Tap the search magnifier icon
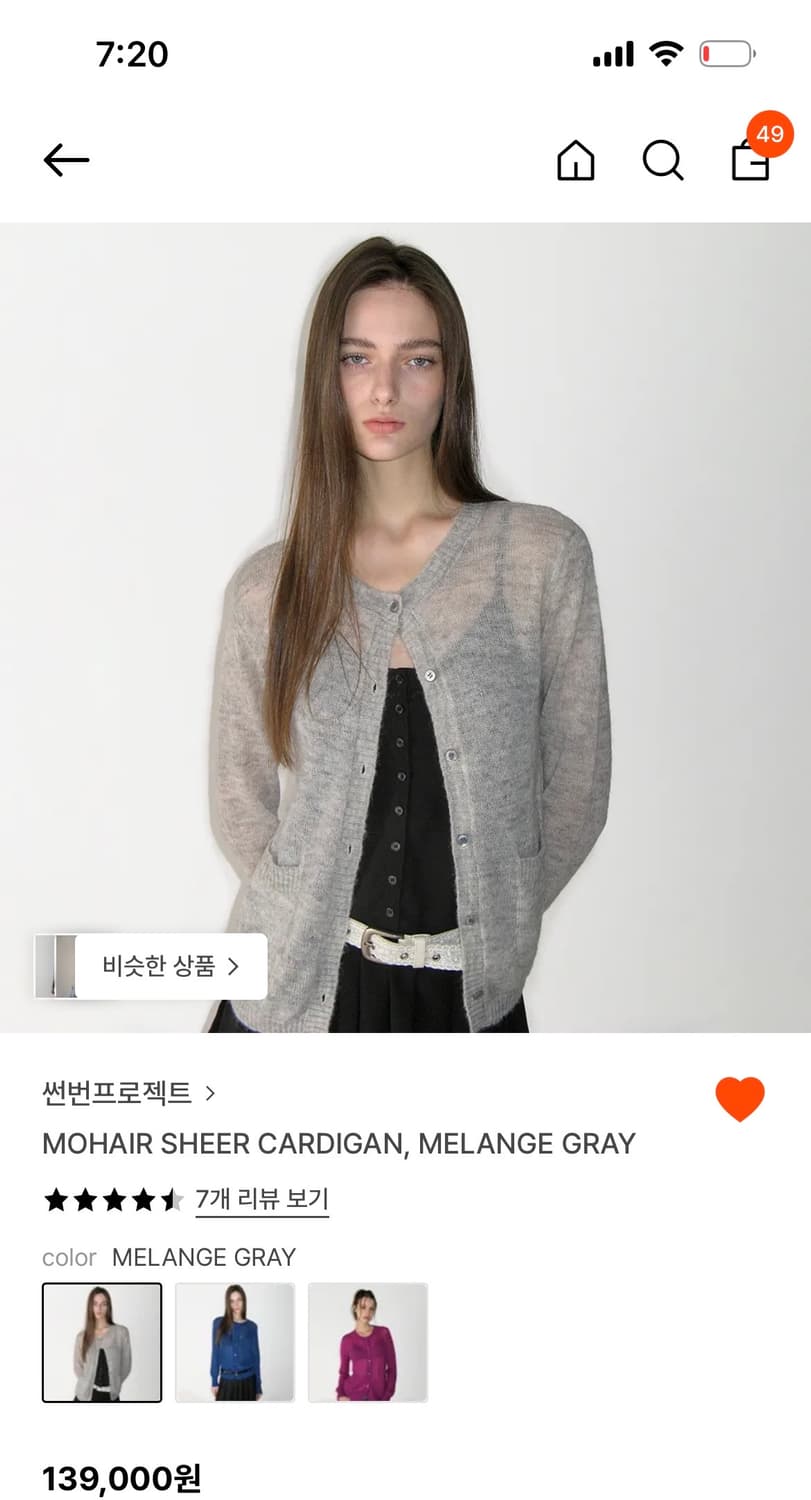 (663, 160)
